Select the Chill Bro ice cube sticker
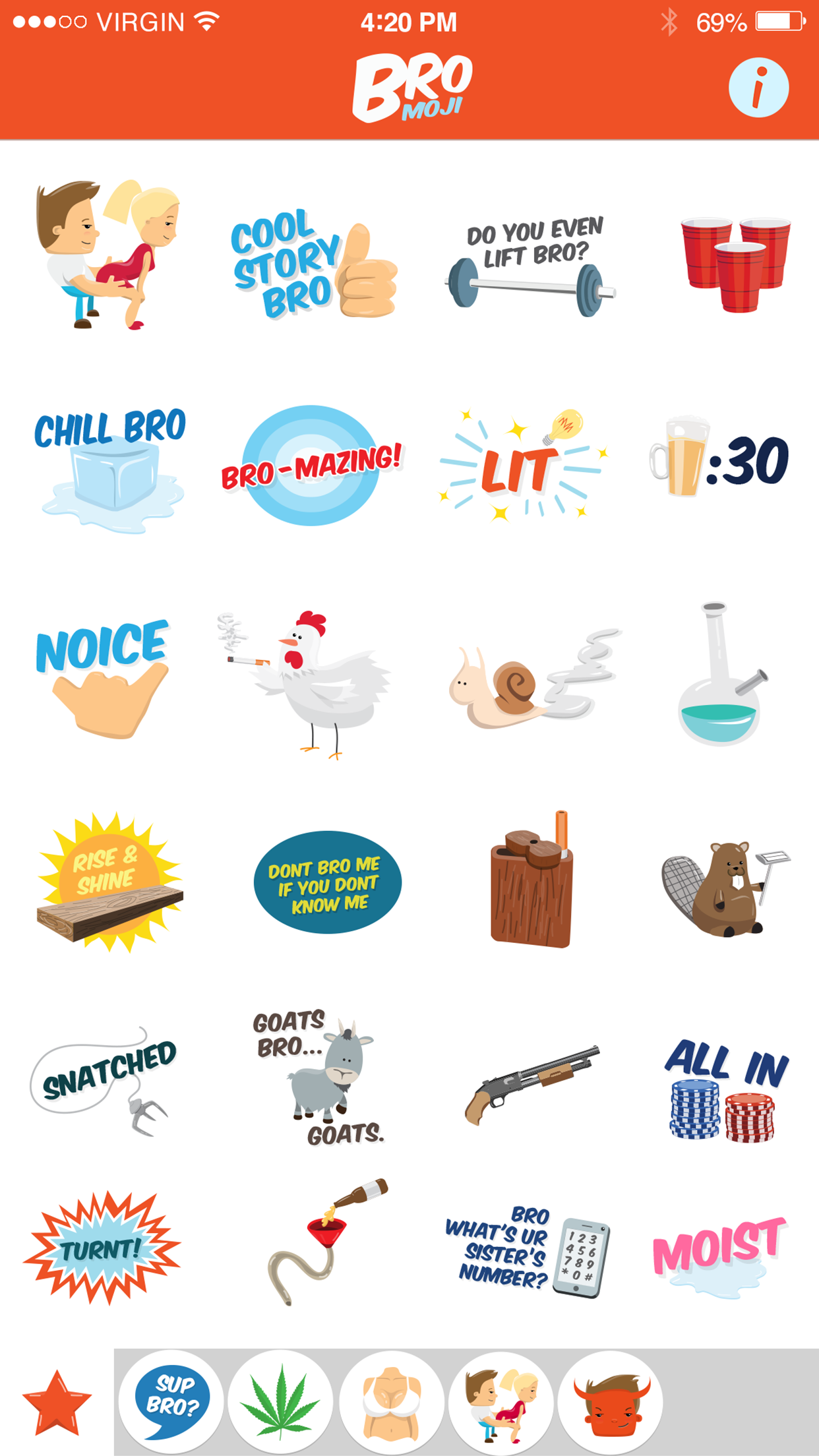Viewport: 819px width, 1456px height. (111, 468)
